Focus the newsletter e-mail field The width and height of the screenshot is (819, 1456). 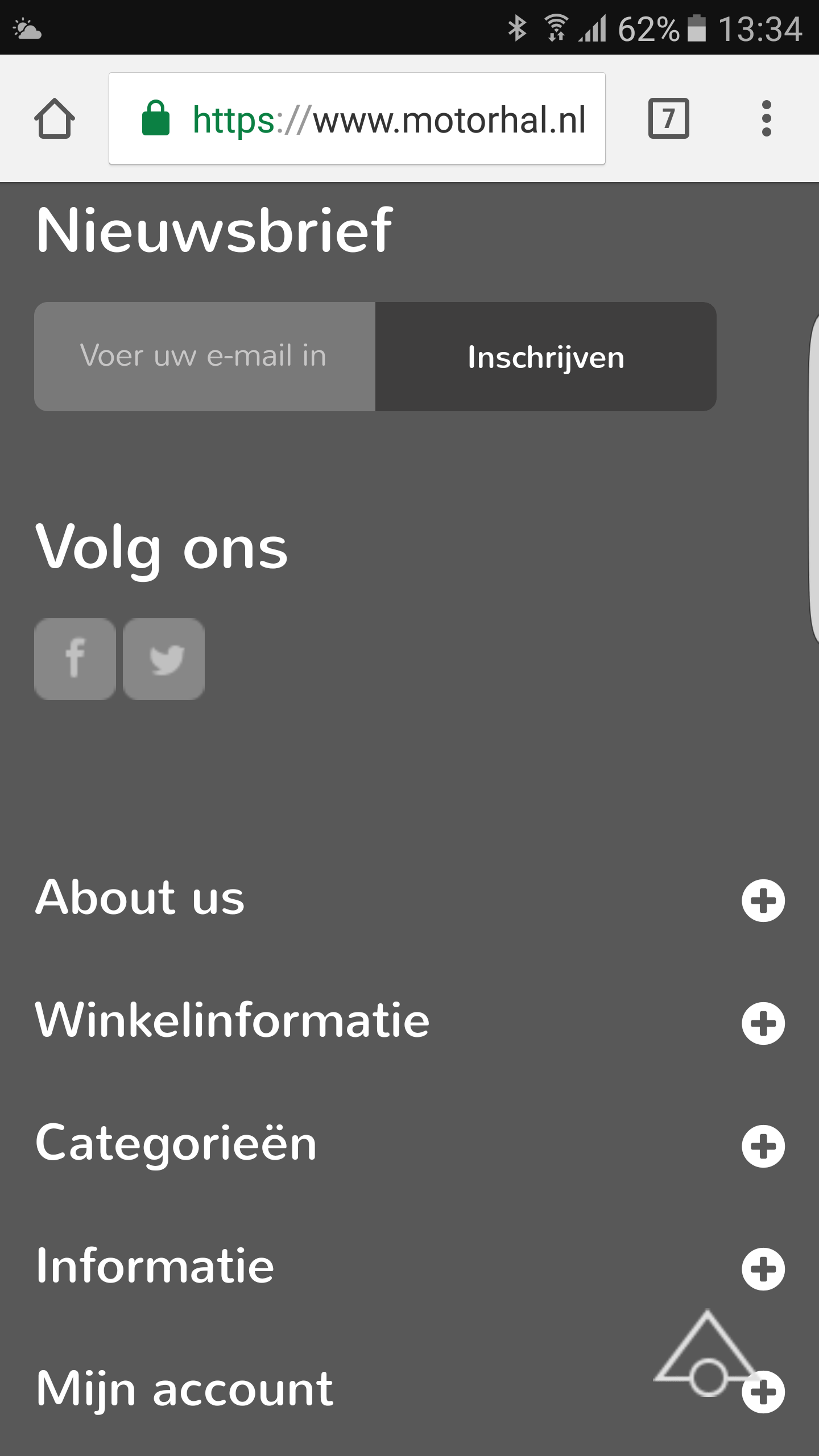[x=205, y=357]
